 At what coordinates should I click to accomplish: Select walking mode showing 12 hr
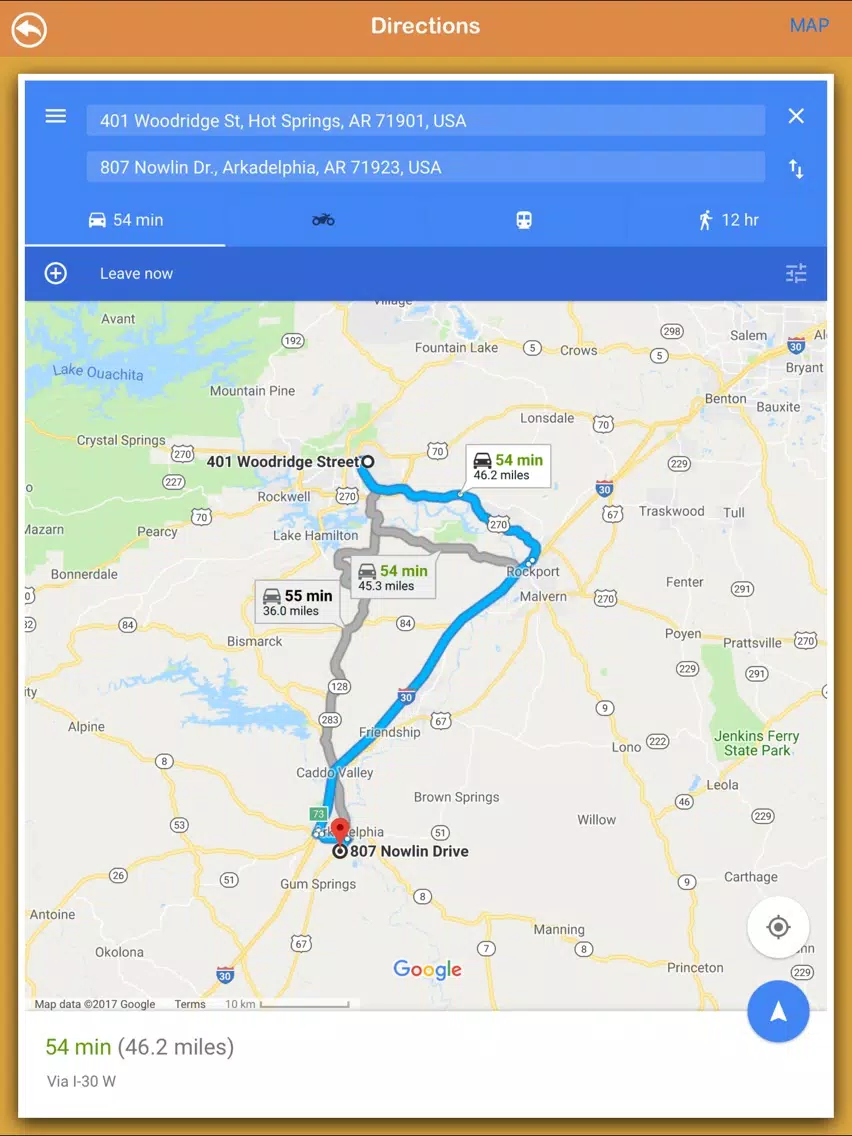728,220
